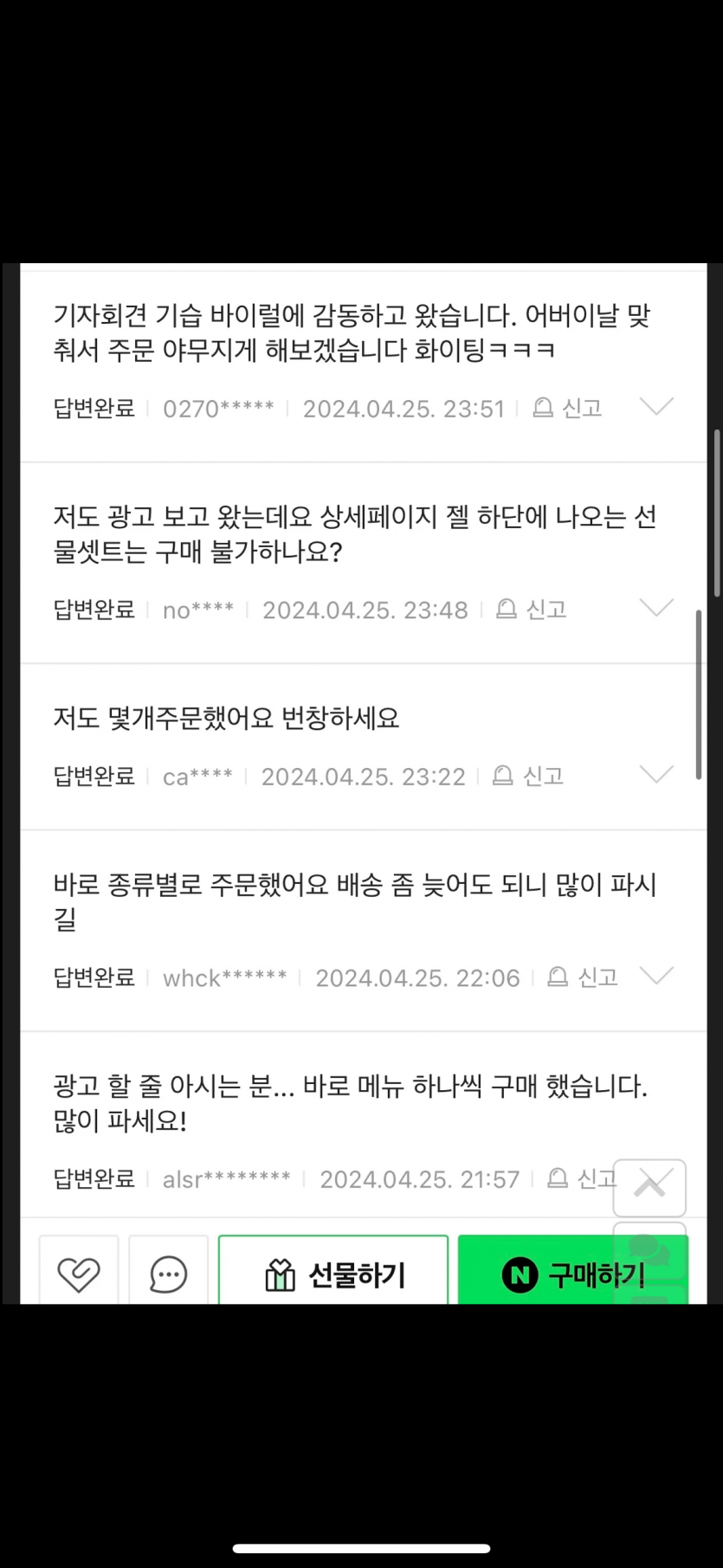723x1568 pixels.
Task: Expand the answer to the no**** inquiry
Action: click(x=655, y=608)
